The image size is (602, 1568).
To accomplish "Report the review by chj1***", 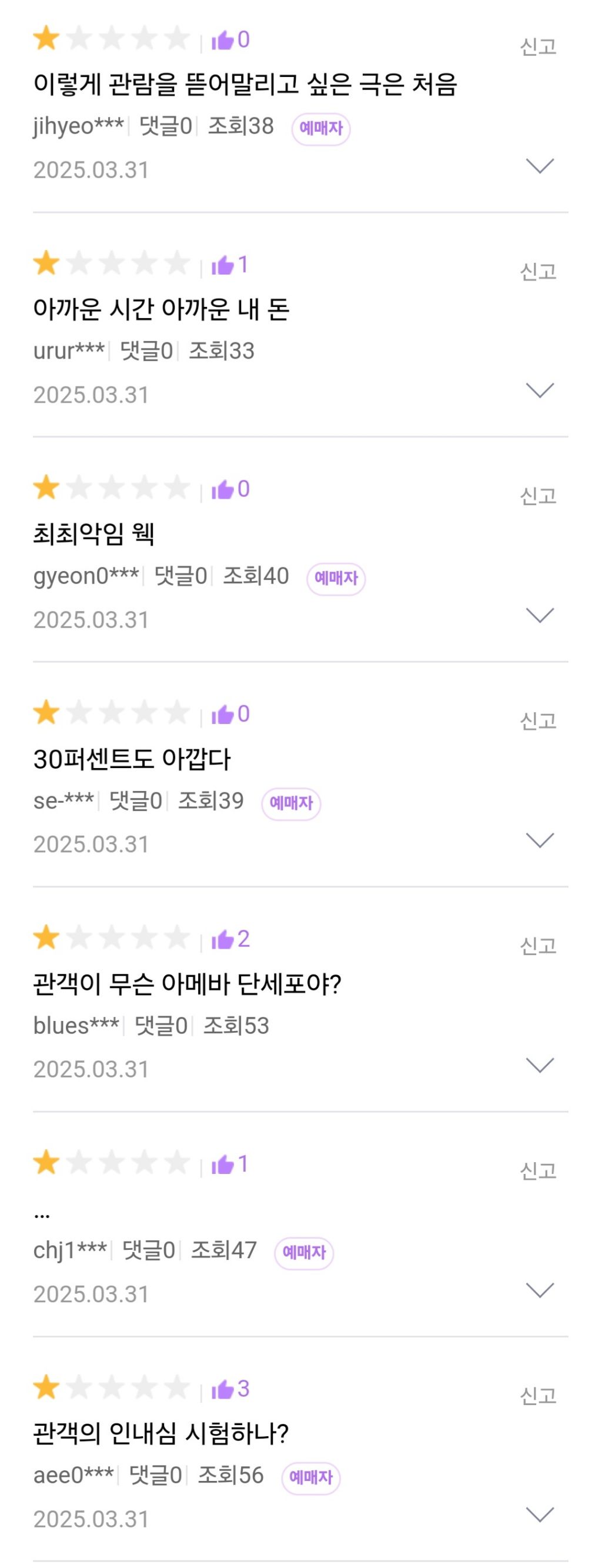I will tap(537, 1170).
